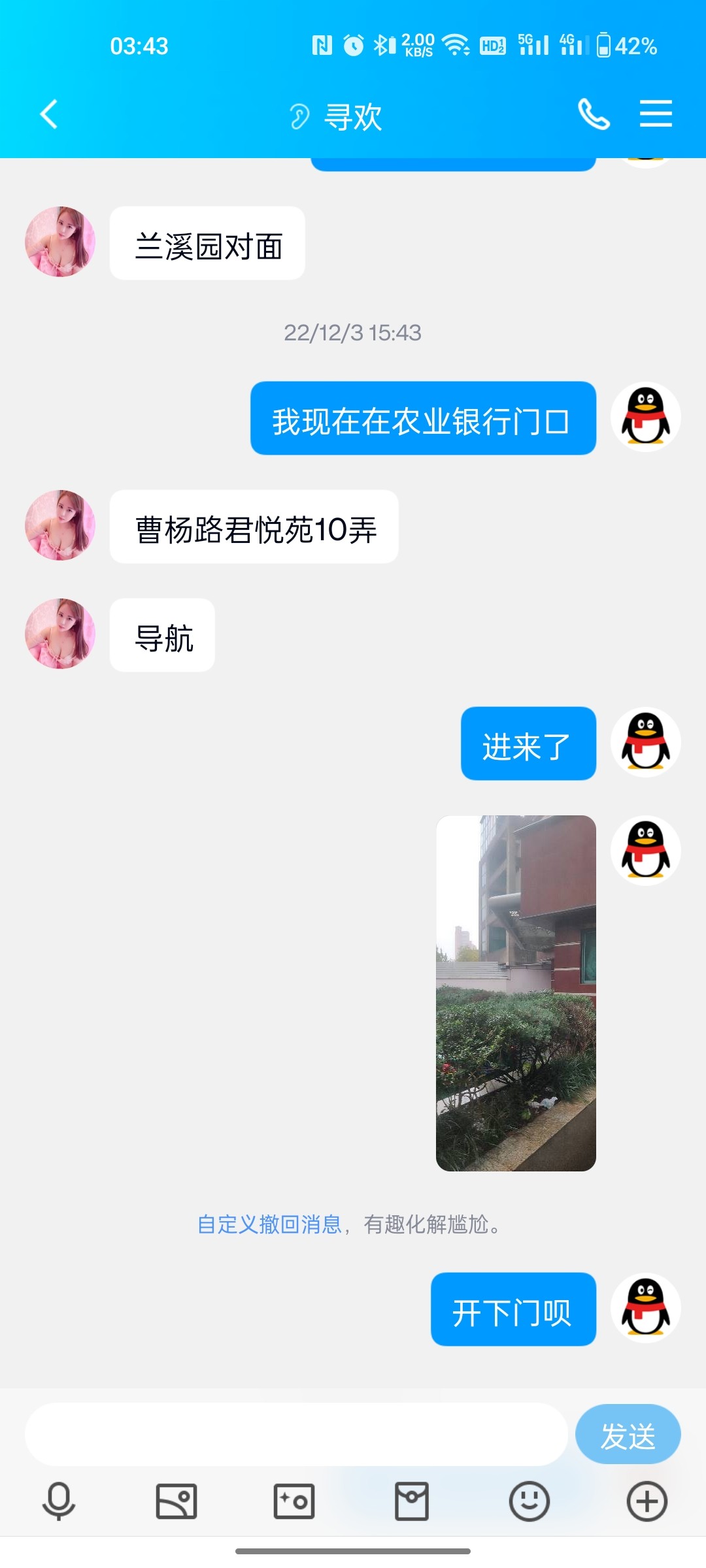Open the emoji smiley face icon
Image resolution: width=706 pixels, height=1568 pixels.
pyautogui.click(x=530, y=1501)
